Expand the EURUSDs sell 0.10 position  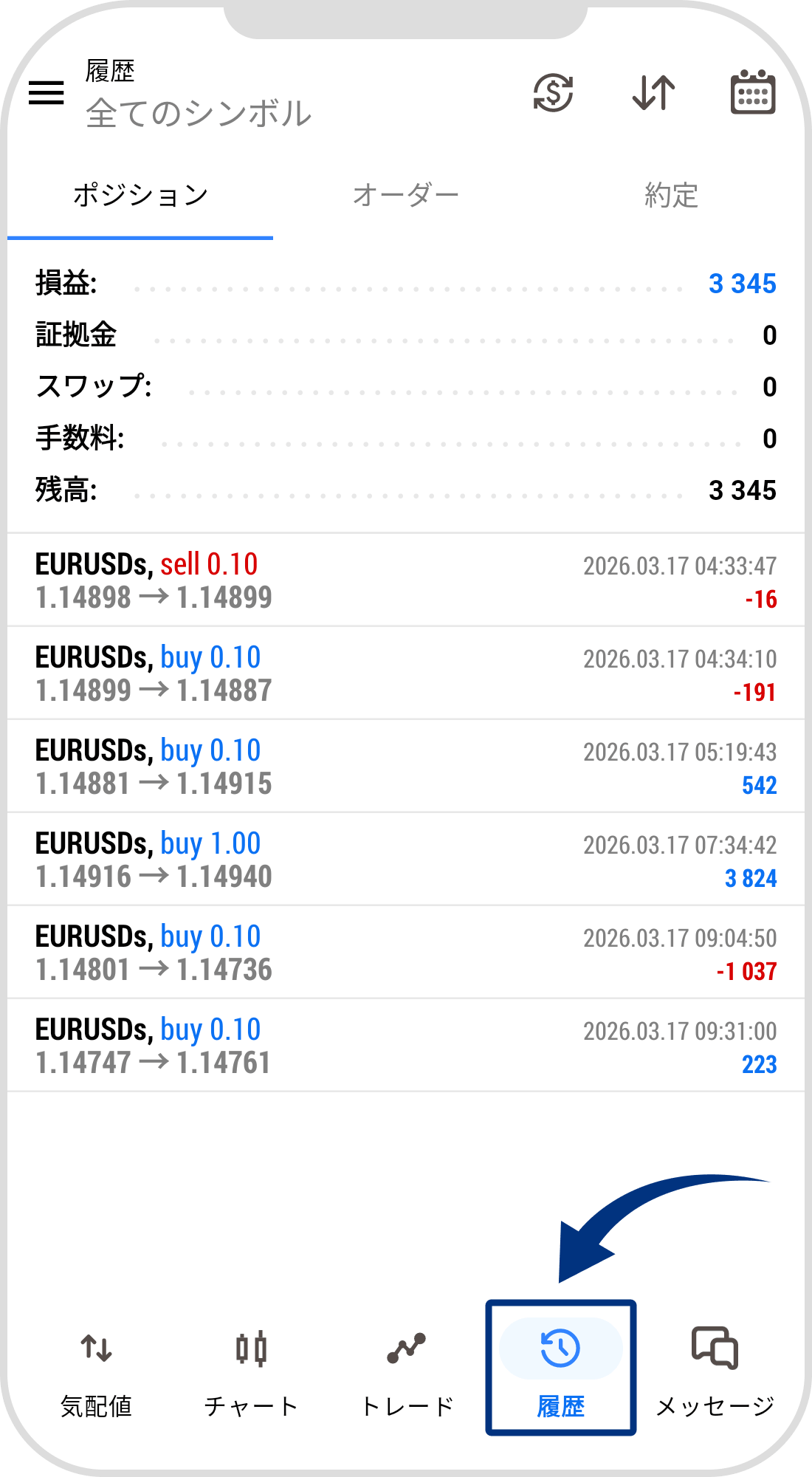click(x=405, y=580)
